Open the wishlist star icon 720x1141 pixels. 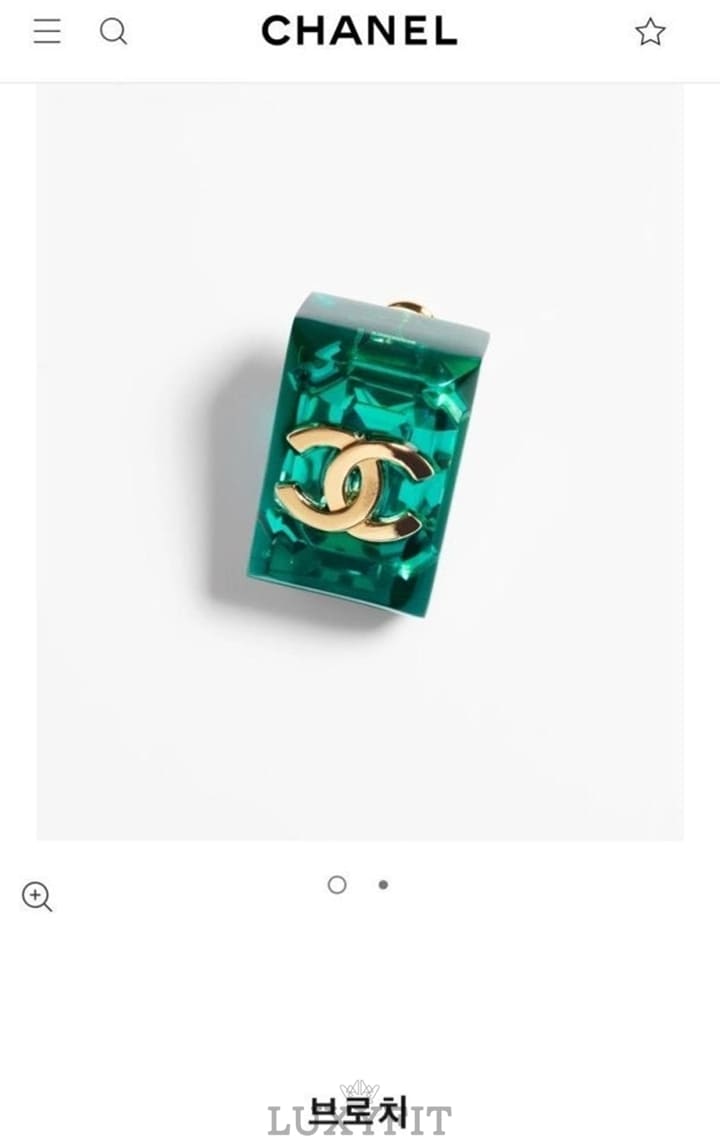point(650,32)
